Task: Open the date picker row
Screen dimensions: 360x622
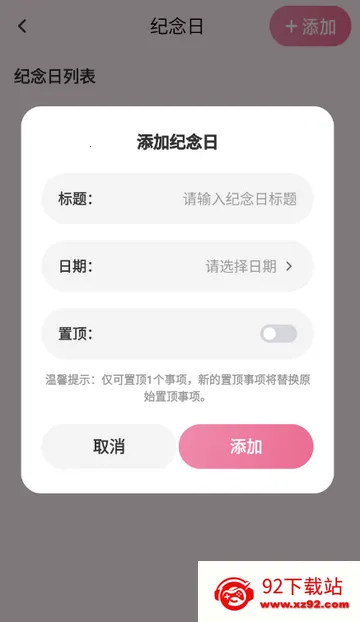Action: 178,266
